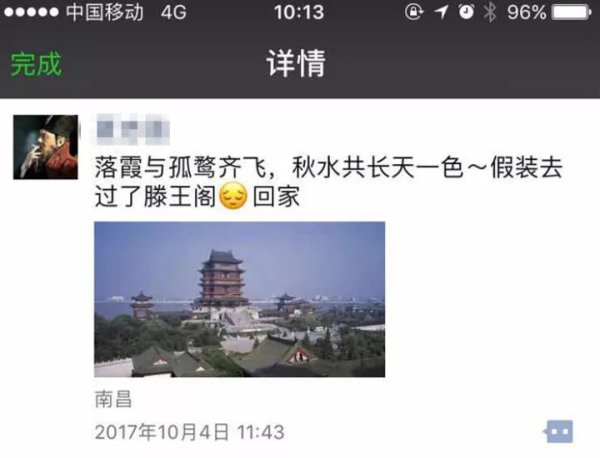Open the poster's blurred name link
The height and width of the screenshot is (458, 600).
coord(131,128)
